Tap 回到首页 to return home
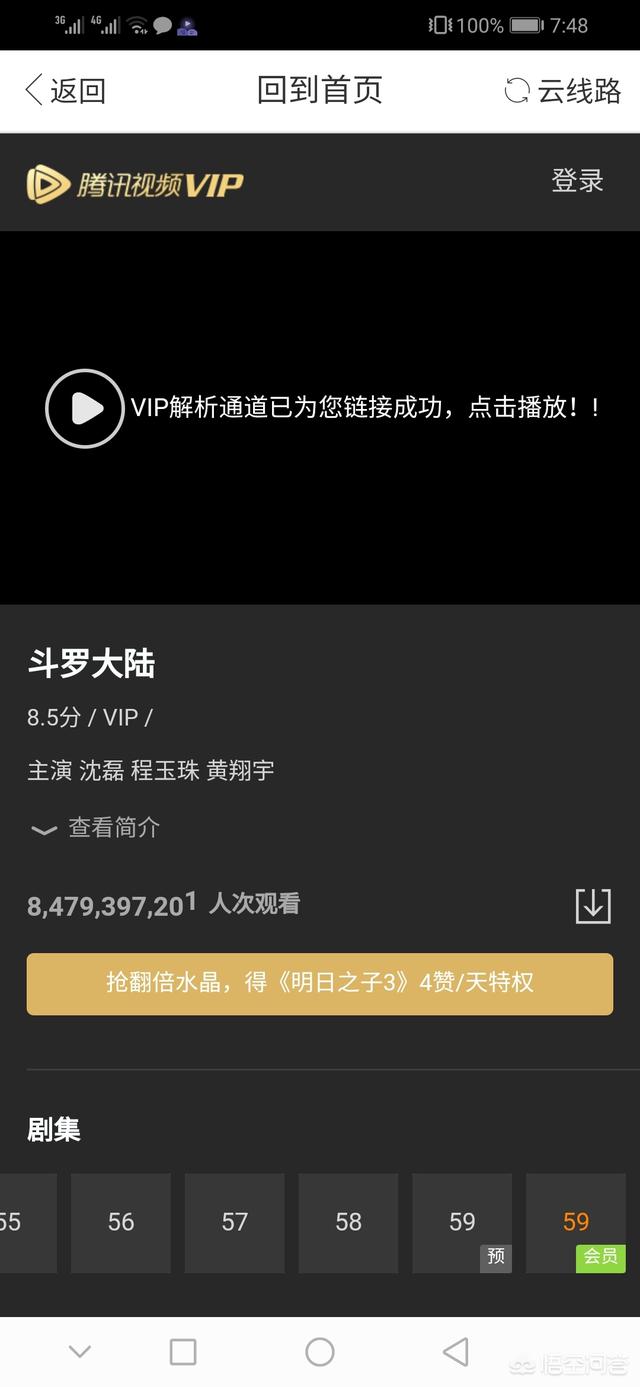Image resolution: width=640 pixels, height=1387 pixels. pos(319,90)
